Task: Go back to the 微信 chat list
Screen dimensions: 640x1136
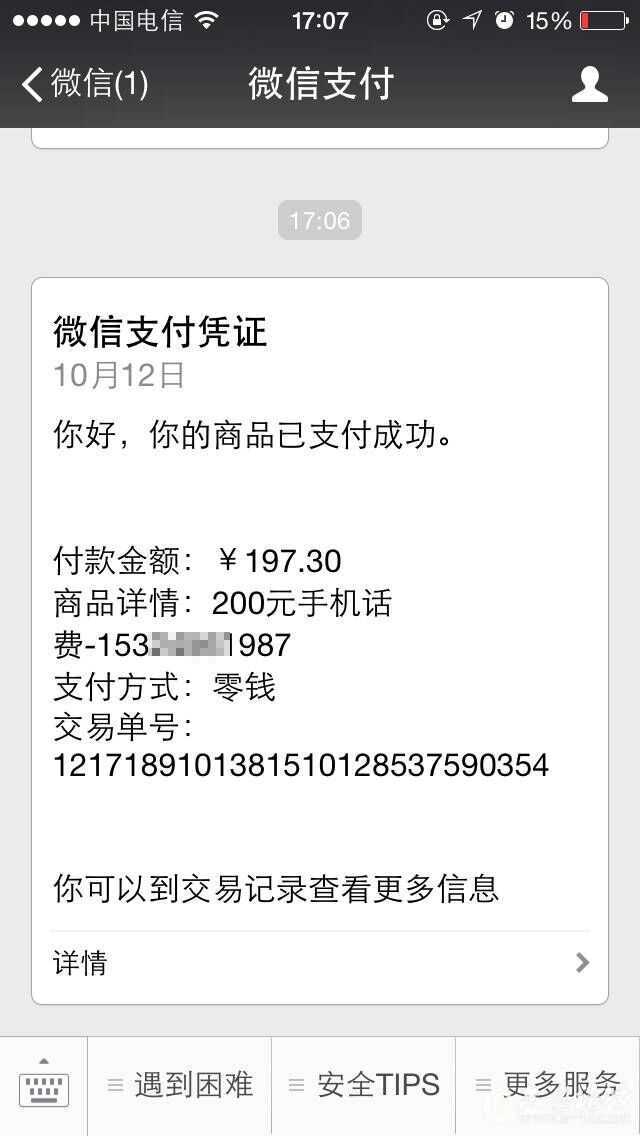Action: click(x=84, y=84)
